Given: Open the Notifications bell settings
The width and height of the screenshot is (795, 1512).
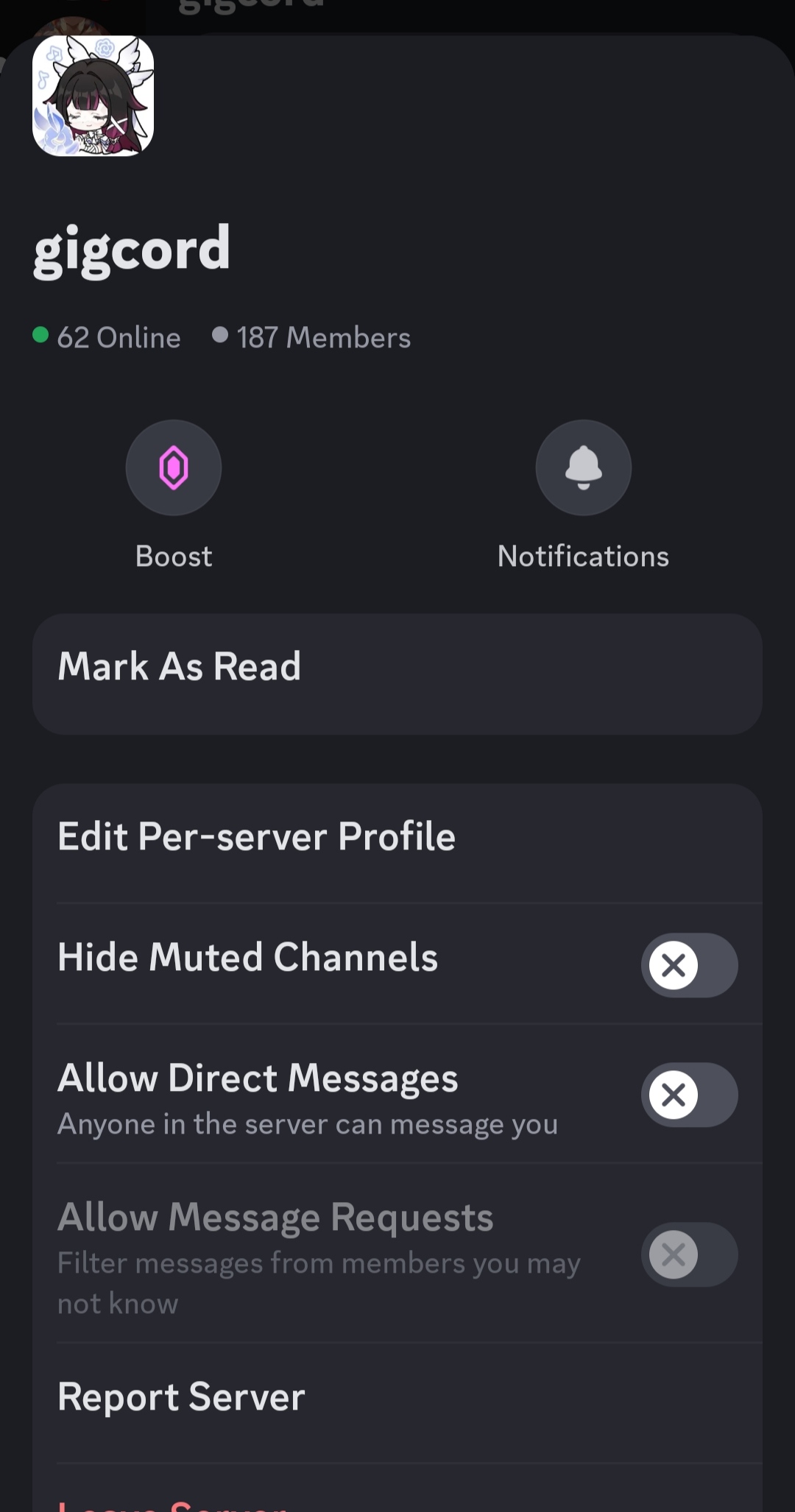Looking at the screenshot, I should click(583, 468).
